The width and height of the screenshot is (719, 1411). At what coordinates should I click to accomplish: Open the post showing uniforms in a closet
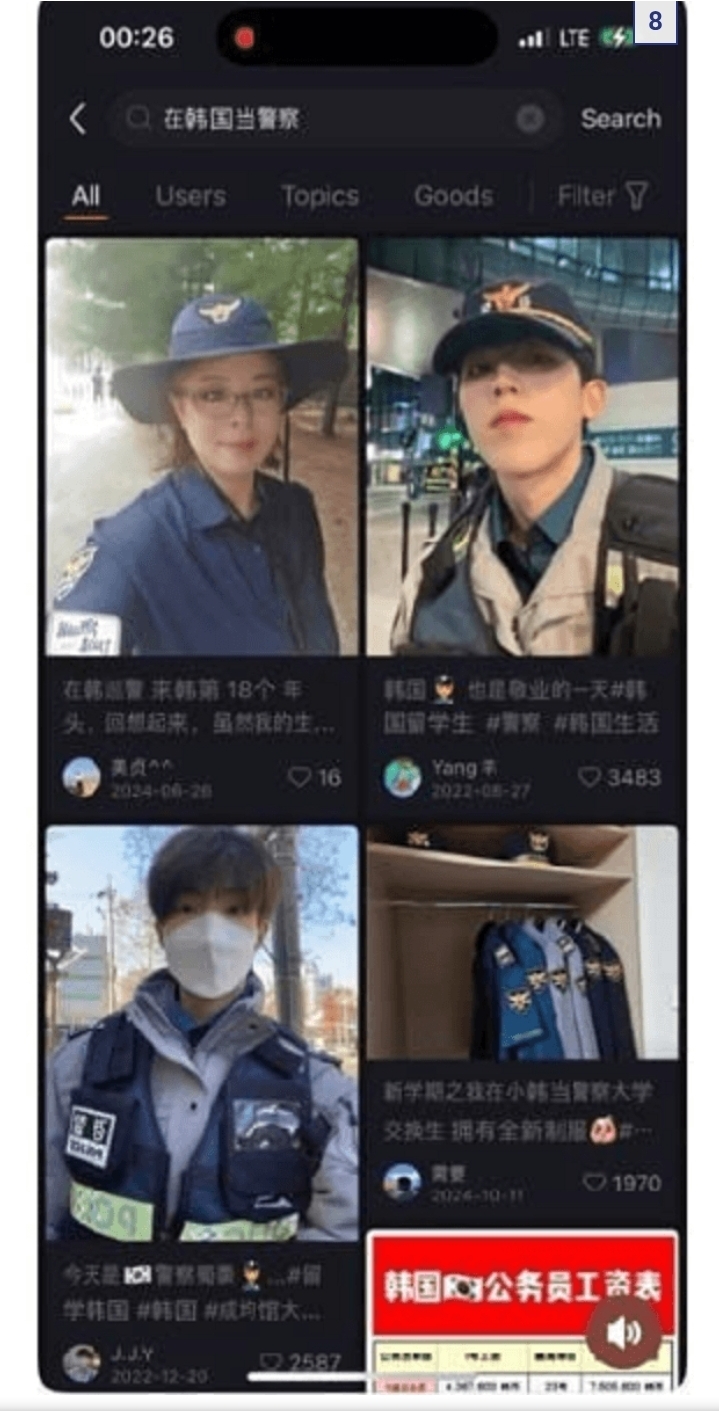pos(522,942)
